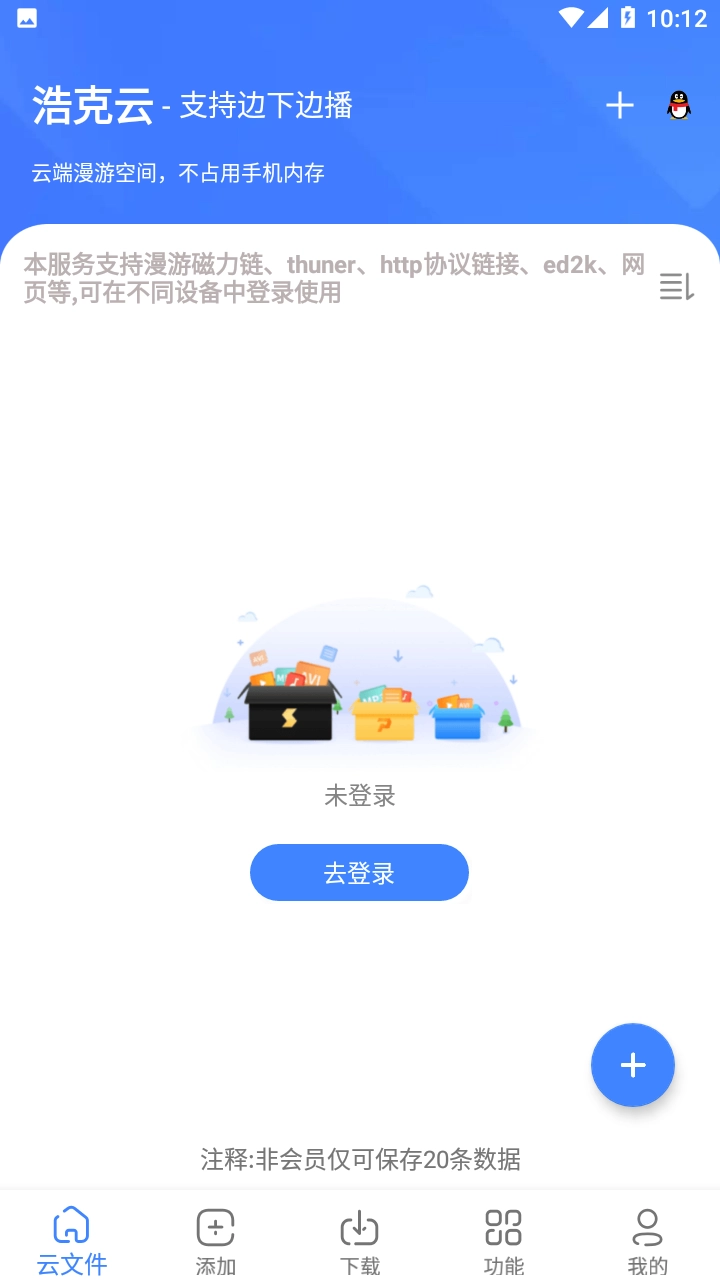
Task: Tap the 未登录 status text
Action: point(359,795)
